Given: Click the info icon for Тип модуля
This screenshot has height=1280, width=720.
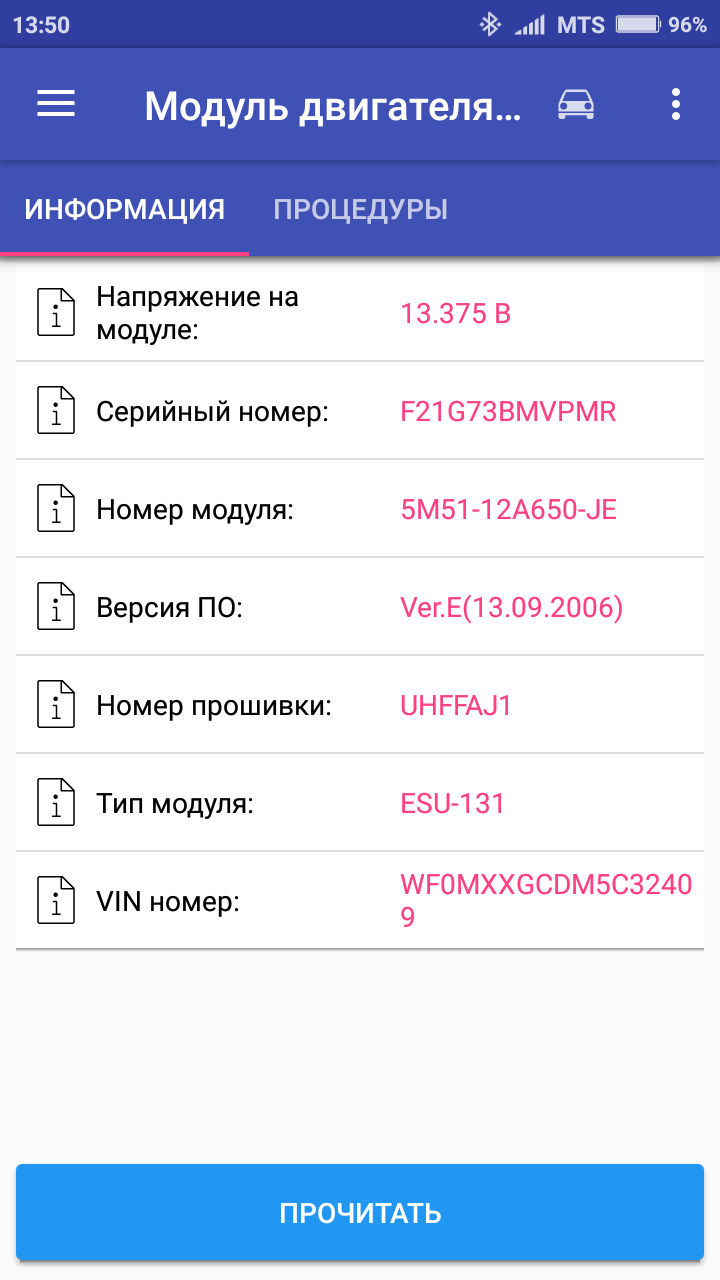Looking at the screenshot, I should pyautogui.click(x=55, y=802).
